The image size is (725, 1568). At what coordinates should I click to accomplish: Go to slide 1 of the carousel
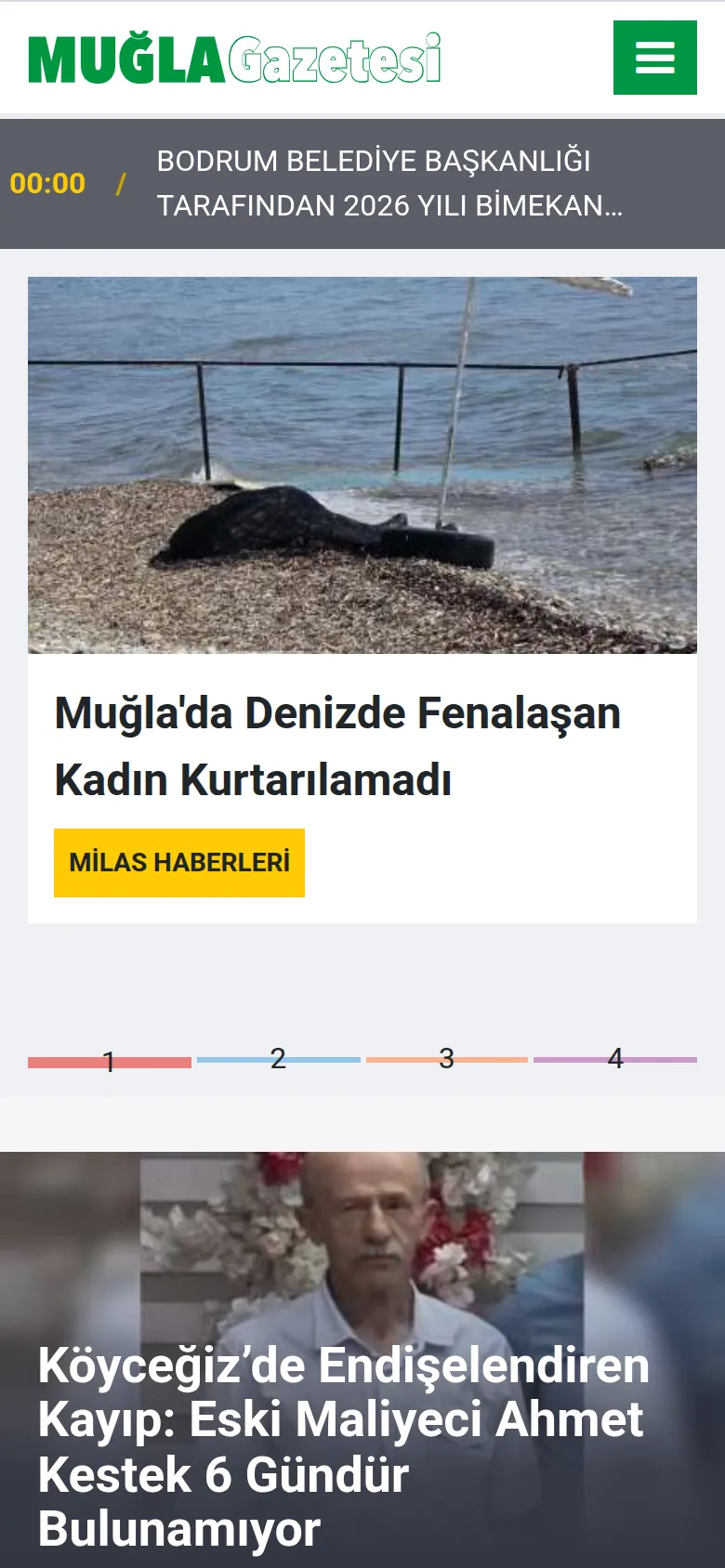(x=110, y=1062)
